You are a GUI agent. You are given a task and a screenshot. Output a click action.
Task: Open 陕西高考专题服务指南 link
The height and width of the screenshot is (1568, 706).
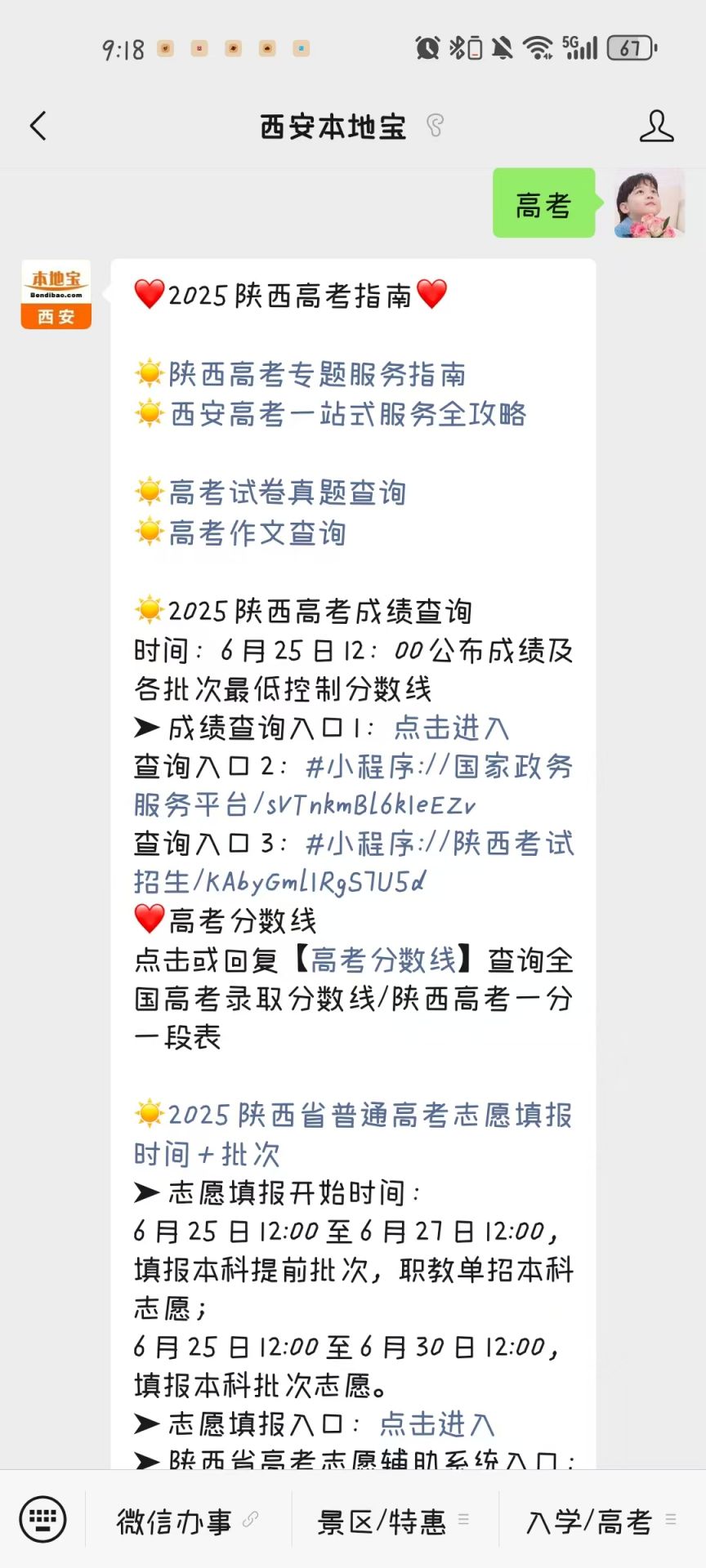pos(317,375)
